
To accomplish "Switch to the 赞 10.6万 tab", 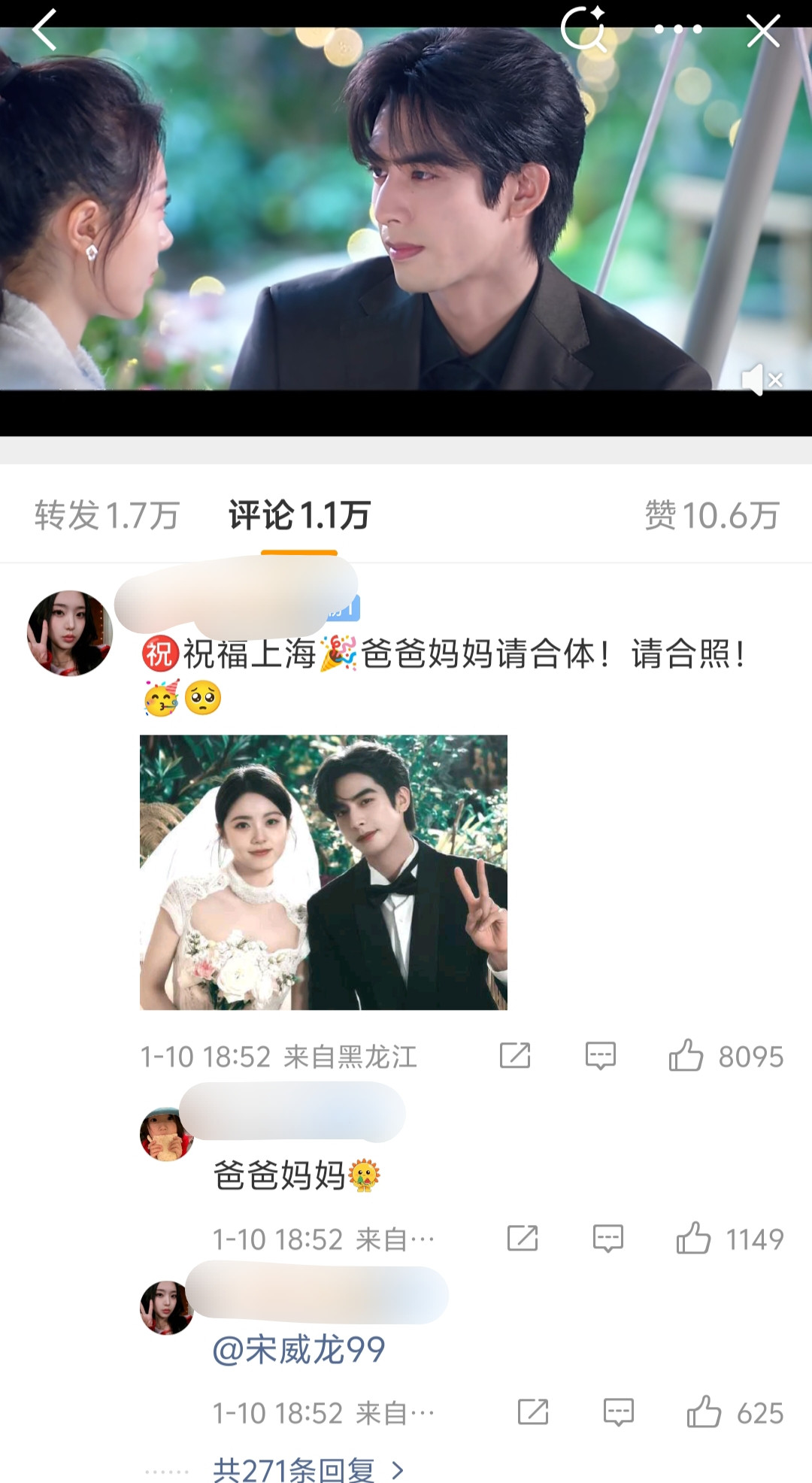I will click(711, 516).
